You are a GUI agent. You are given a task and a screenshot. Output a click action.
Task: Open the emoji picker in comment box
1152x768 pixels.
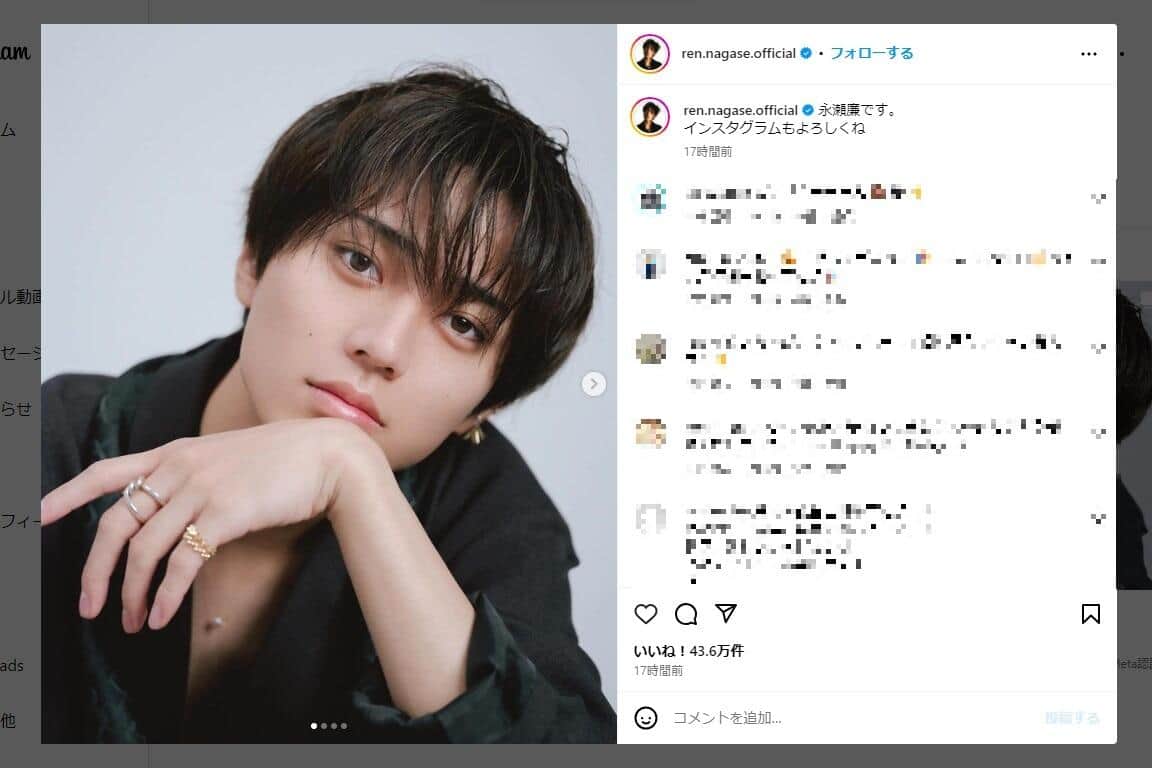click(646, 718)
